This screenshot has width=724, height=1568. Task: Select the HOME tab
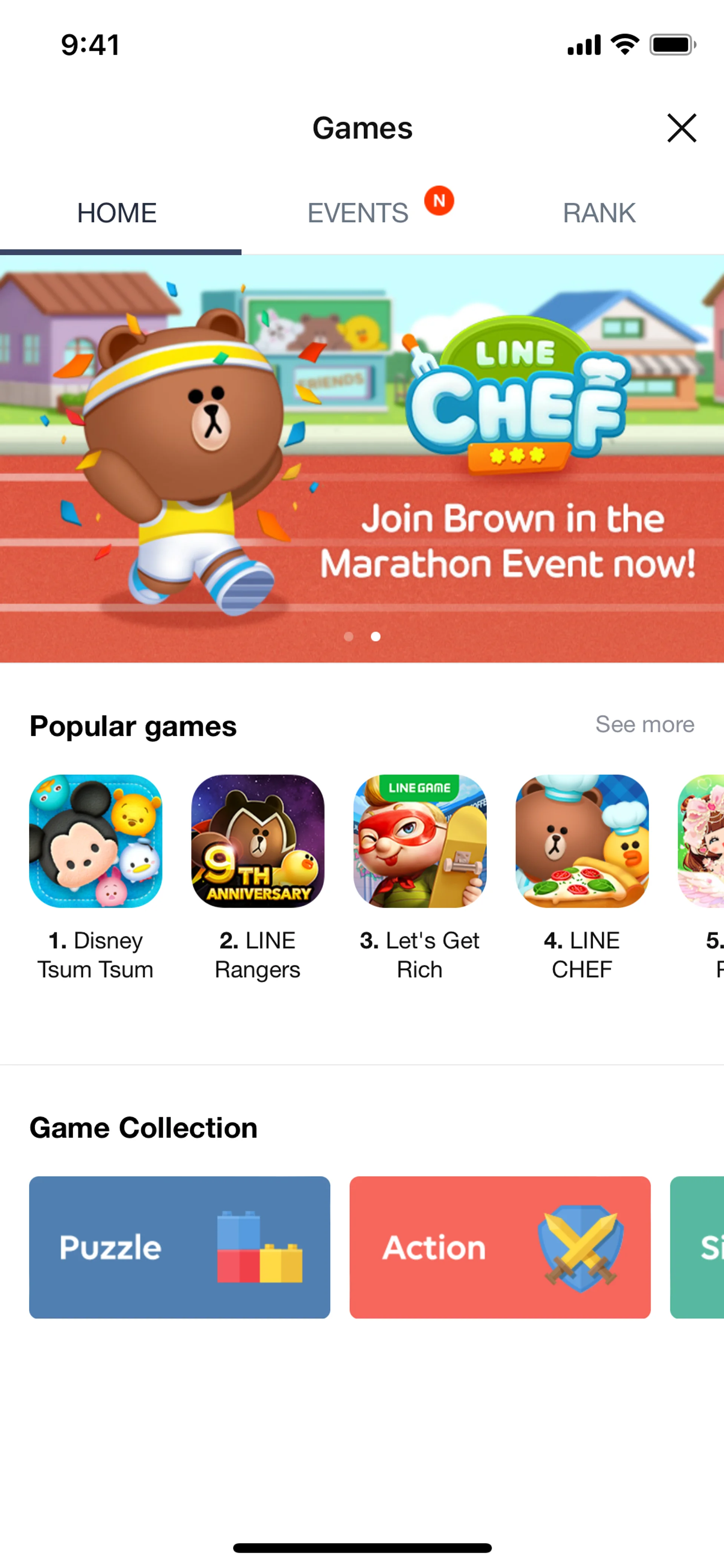[117, 213]
